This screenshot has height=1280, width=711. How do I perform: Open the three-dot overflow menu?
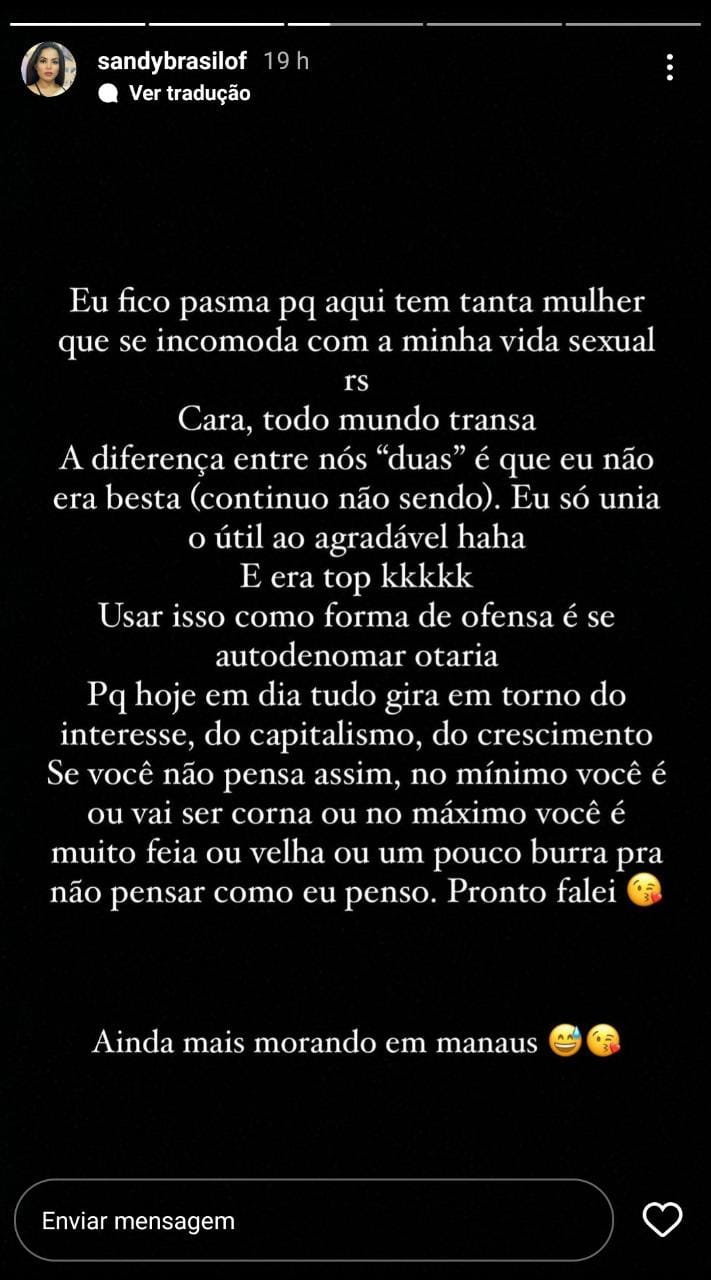point(669,68)
